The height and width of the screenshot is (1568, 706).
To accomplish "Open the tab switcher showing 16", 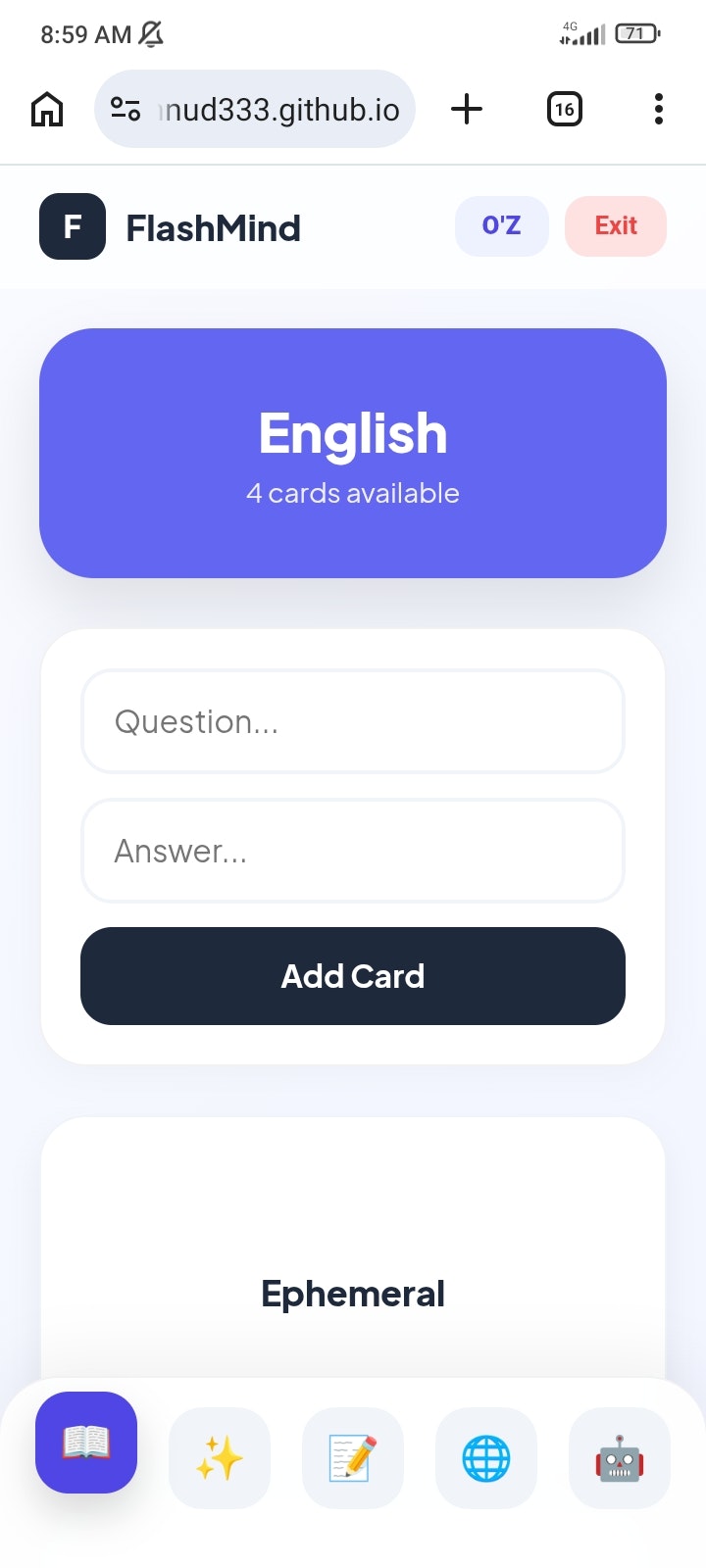I will point(564,109).
